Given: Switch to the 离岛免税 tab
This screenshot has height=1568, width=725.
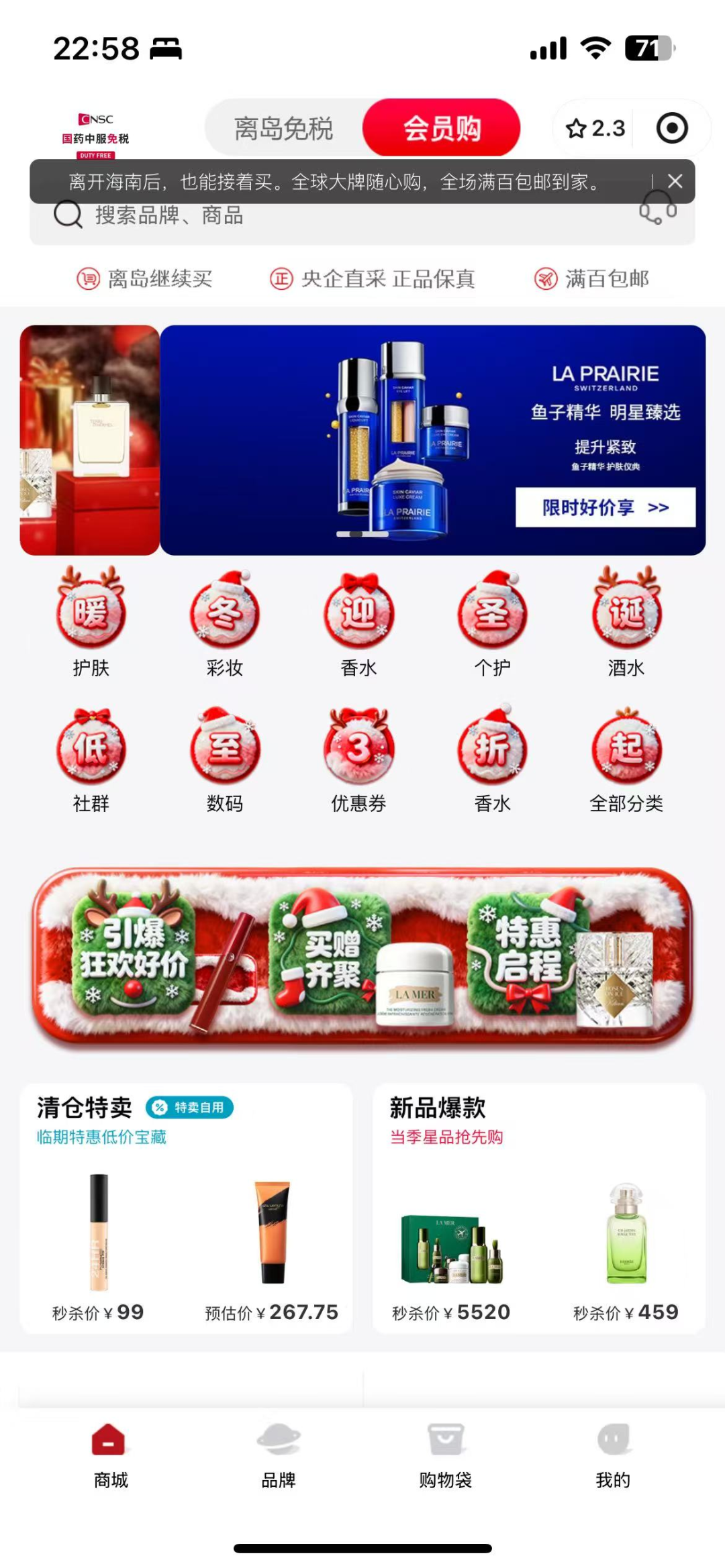Looking at the screenshot, I should pos(283,128).
